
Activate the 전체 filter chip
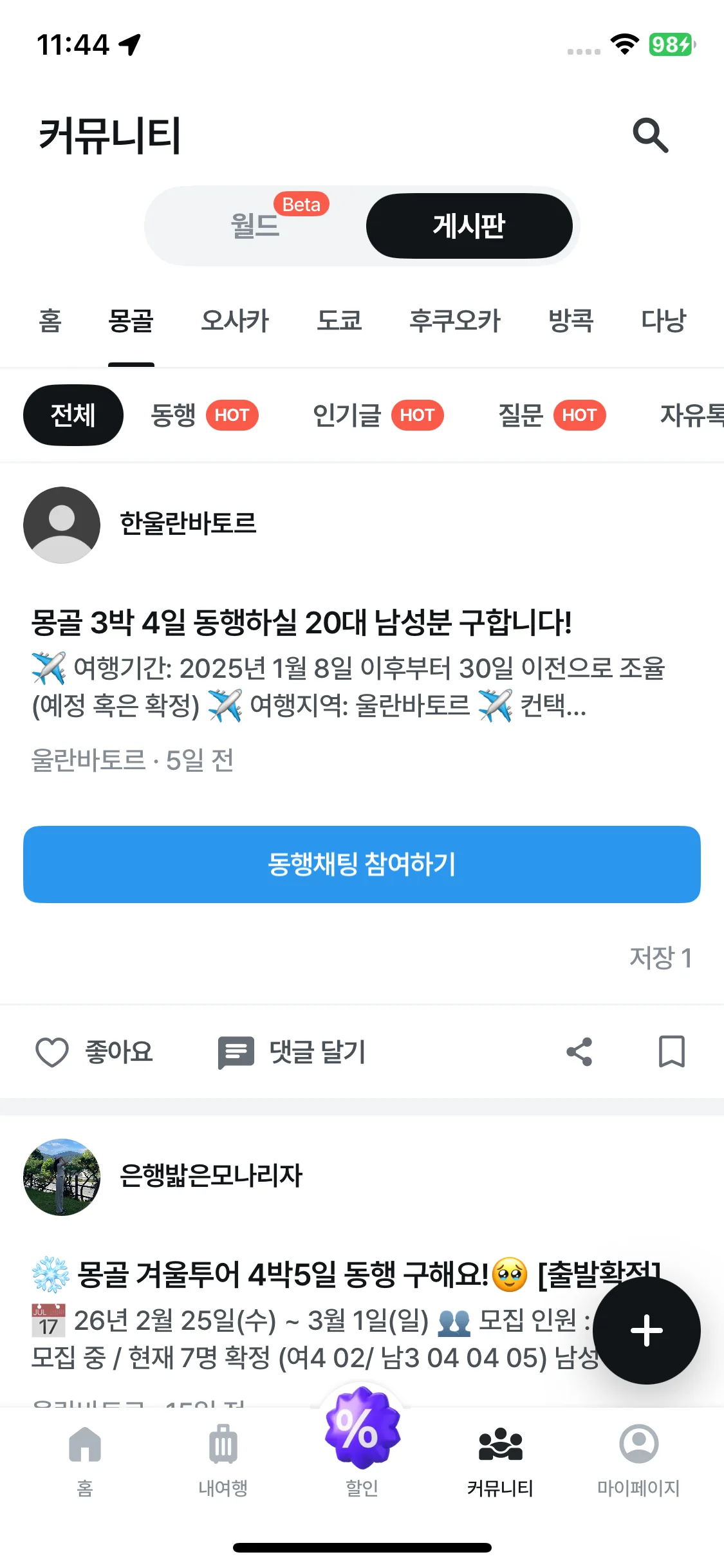73,415
